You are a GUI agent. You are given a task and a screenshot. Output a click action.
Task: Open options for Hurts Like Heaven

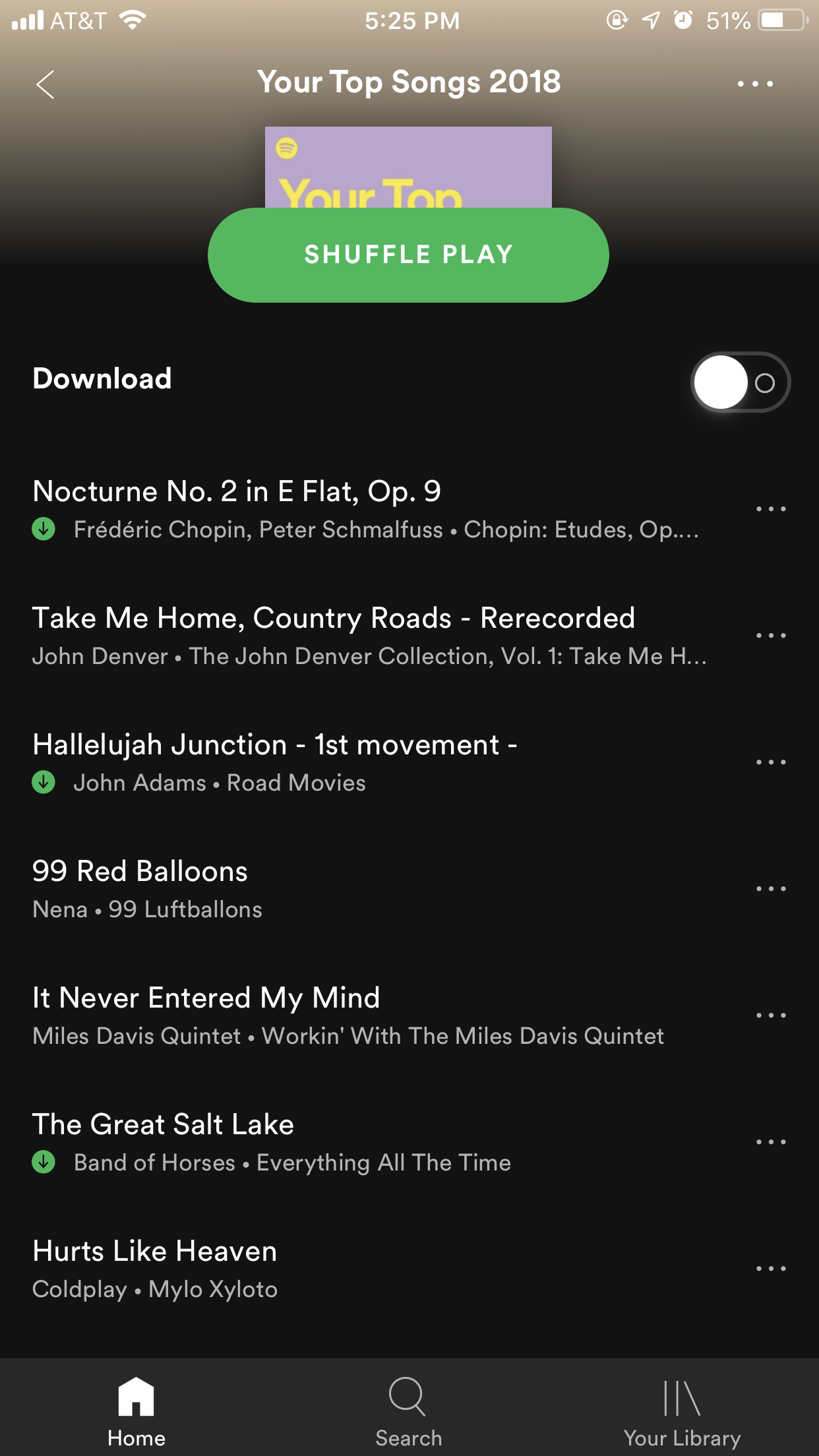pyautogui.click(x=771, y=1269)
